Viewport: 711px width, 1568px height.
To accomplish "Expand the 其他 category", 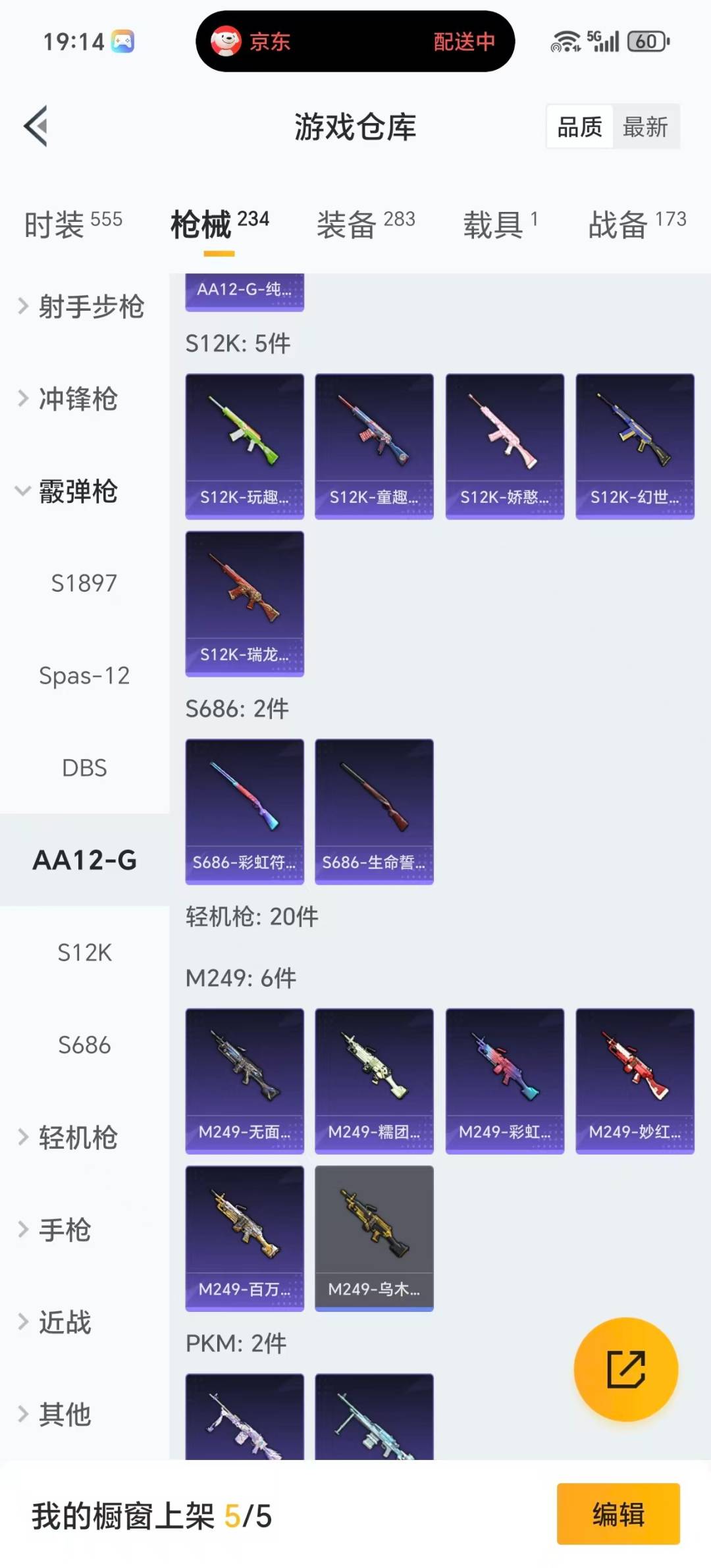I will pyautogui.click(x=63, y=1415).
